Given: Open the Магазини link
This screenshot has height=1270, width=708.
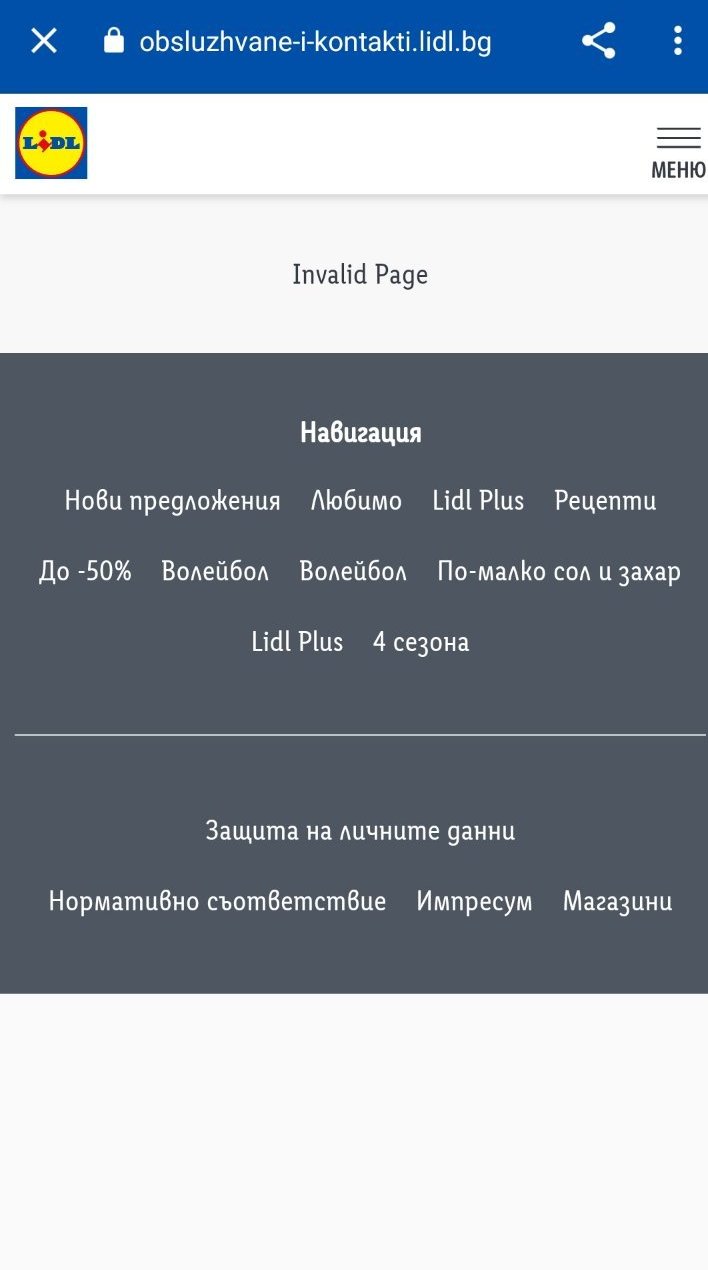Looking at the screenshot, I should coord(617,901).
